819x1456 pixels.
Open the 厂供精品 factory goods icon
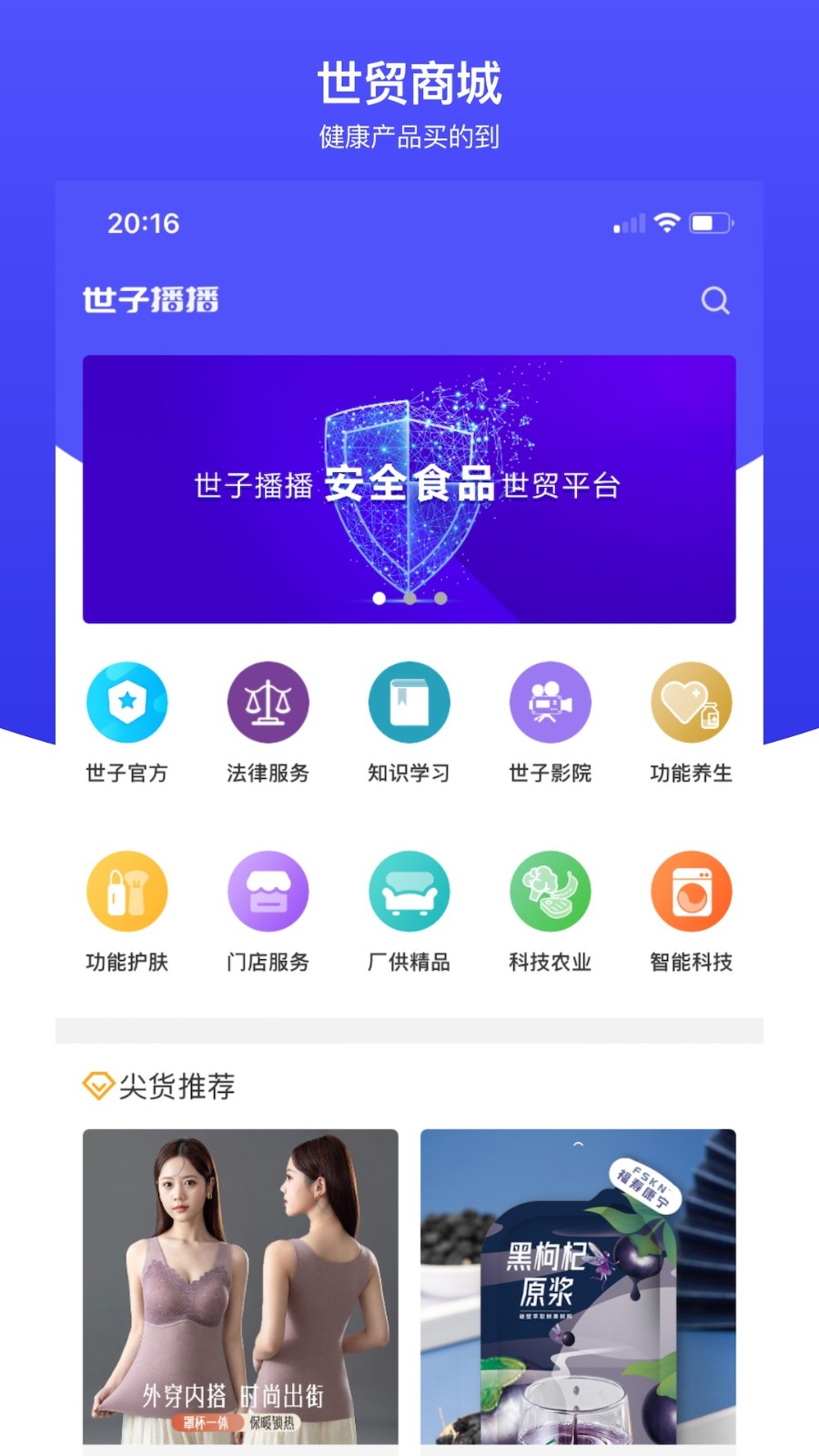tap(409, 890)
